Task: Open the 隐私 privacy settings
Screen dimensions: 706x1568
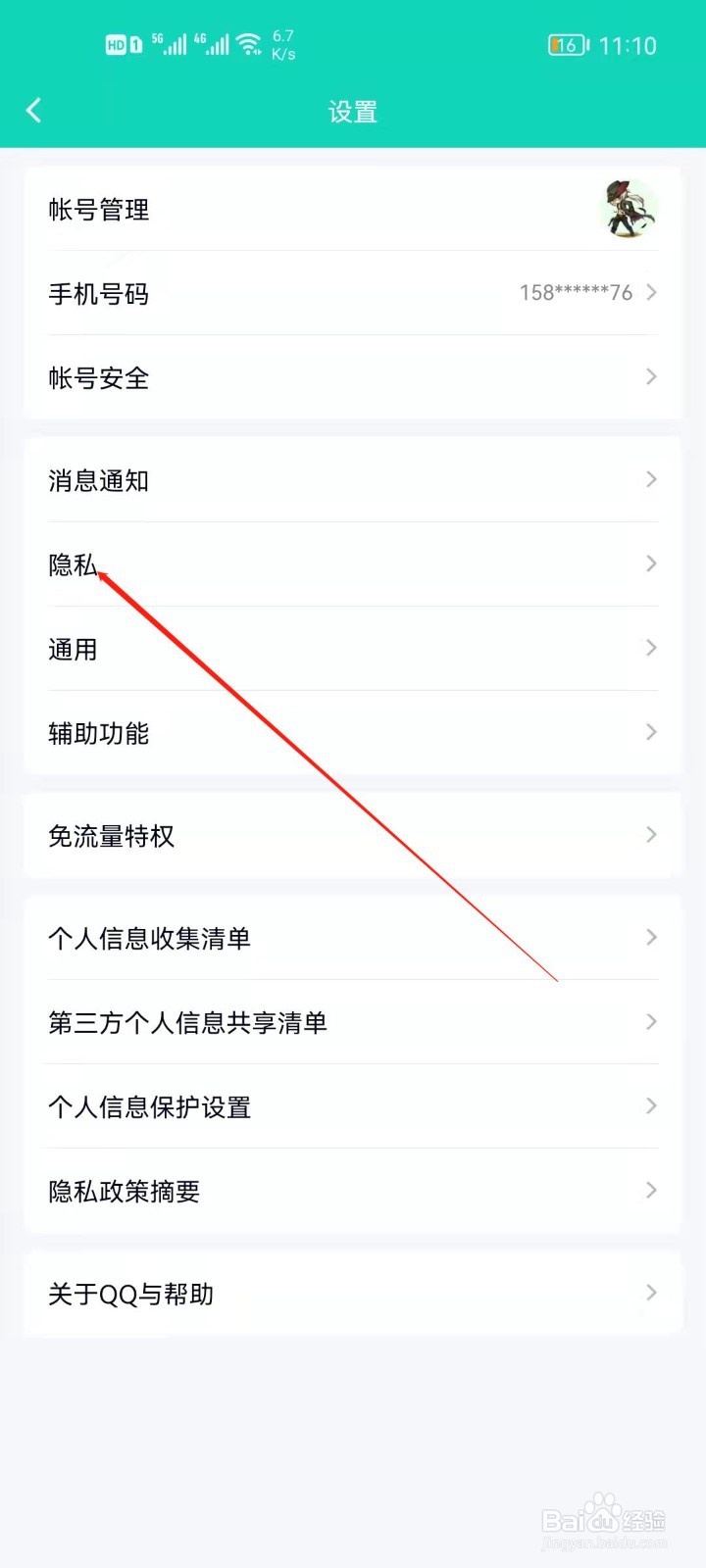Action: point(353,563)
